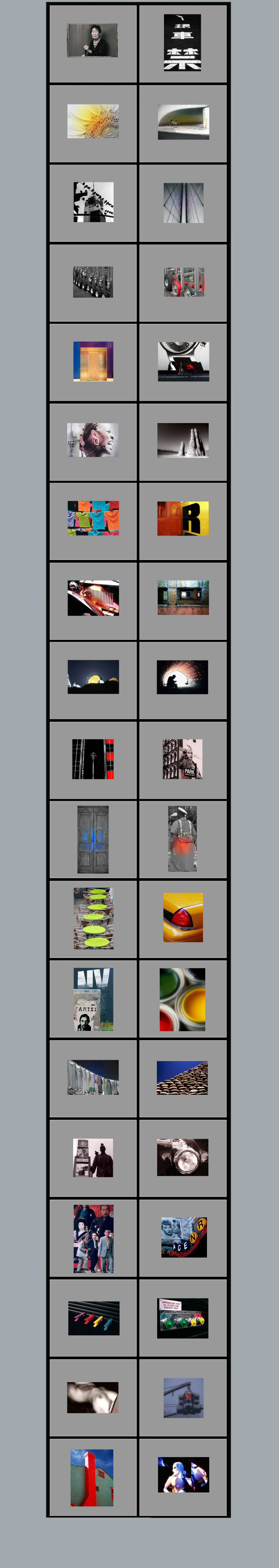View the silhouette in tunnel photo
The width and height of the screenshot is (279, 1568).
point(182,677)
